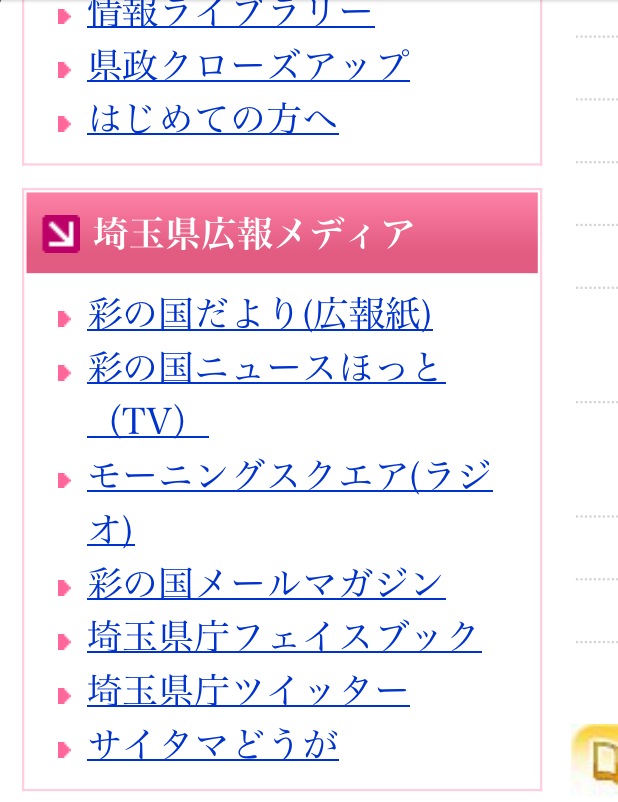Open 彩の国メールマガジン link
The width and height of the screenshot is (618, 802).
[x=265, y=583]
